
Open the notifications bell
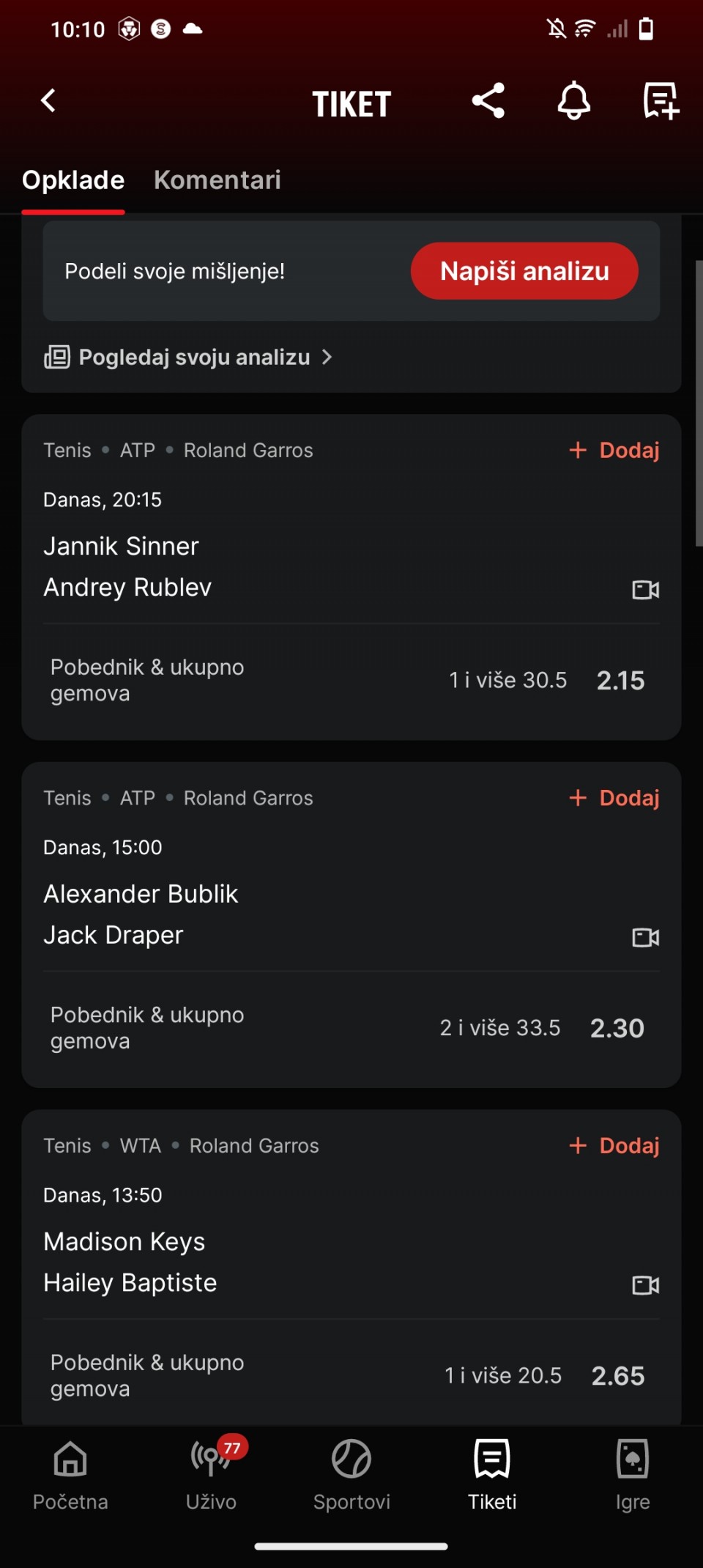[574, 101]
